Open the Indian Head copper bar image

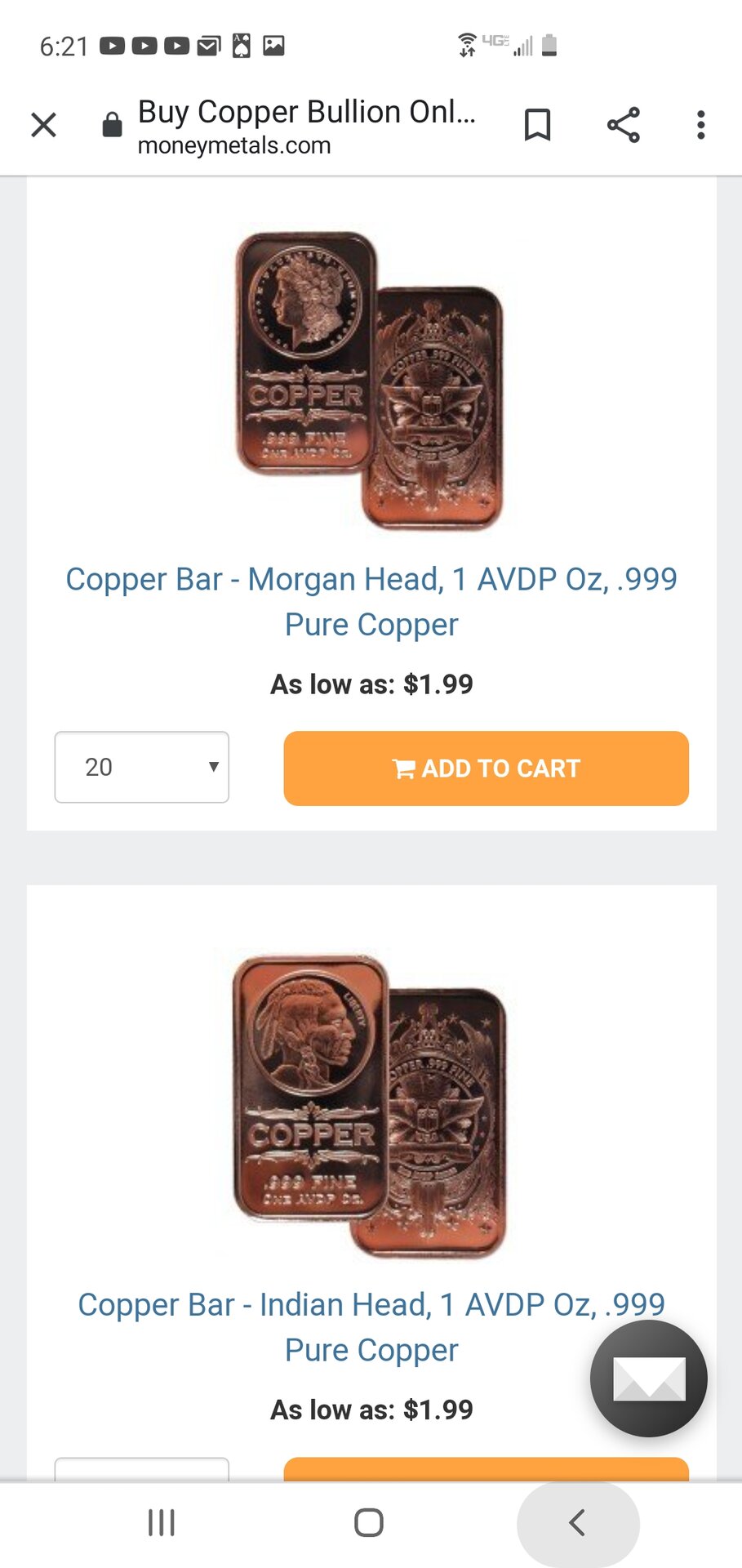(x=370, y=1106)
